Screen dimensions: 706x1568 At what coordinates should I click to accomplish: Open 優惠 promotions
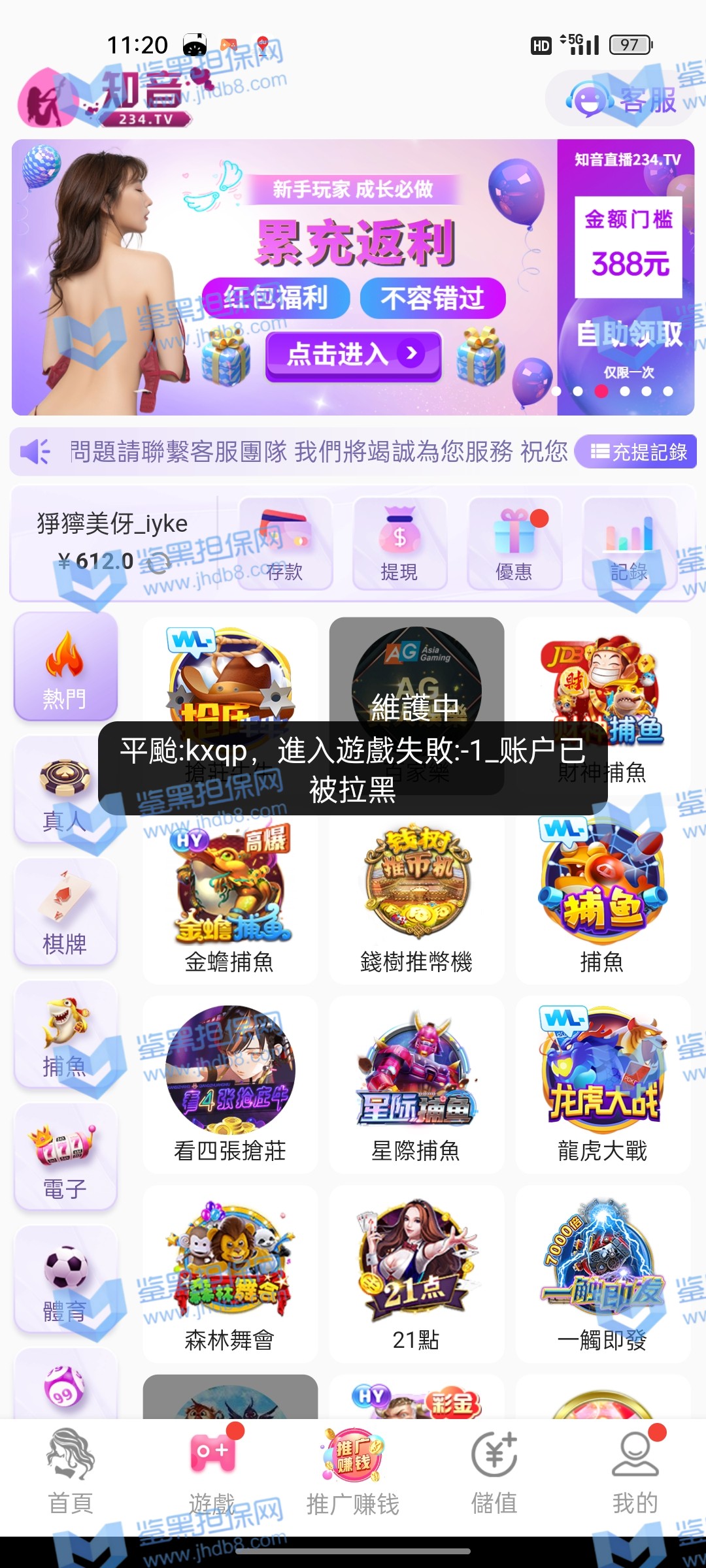514,544
